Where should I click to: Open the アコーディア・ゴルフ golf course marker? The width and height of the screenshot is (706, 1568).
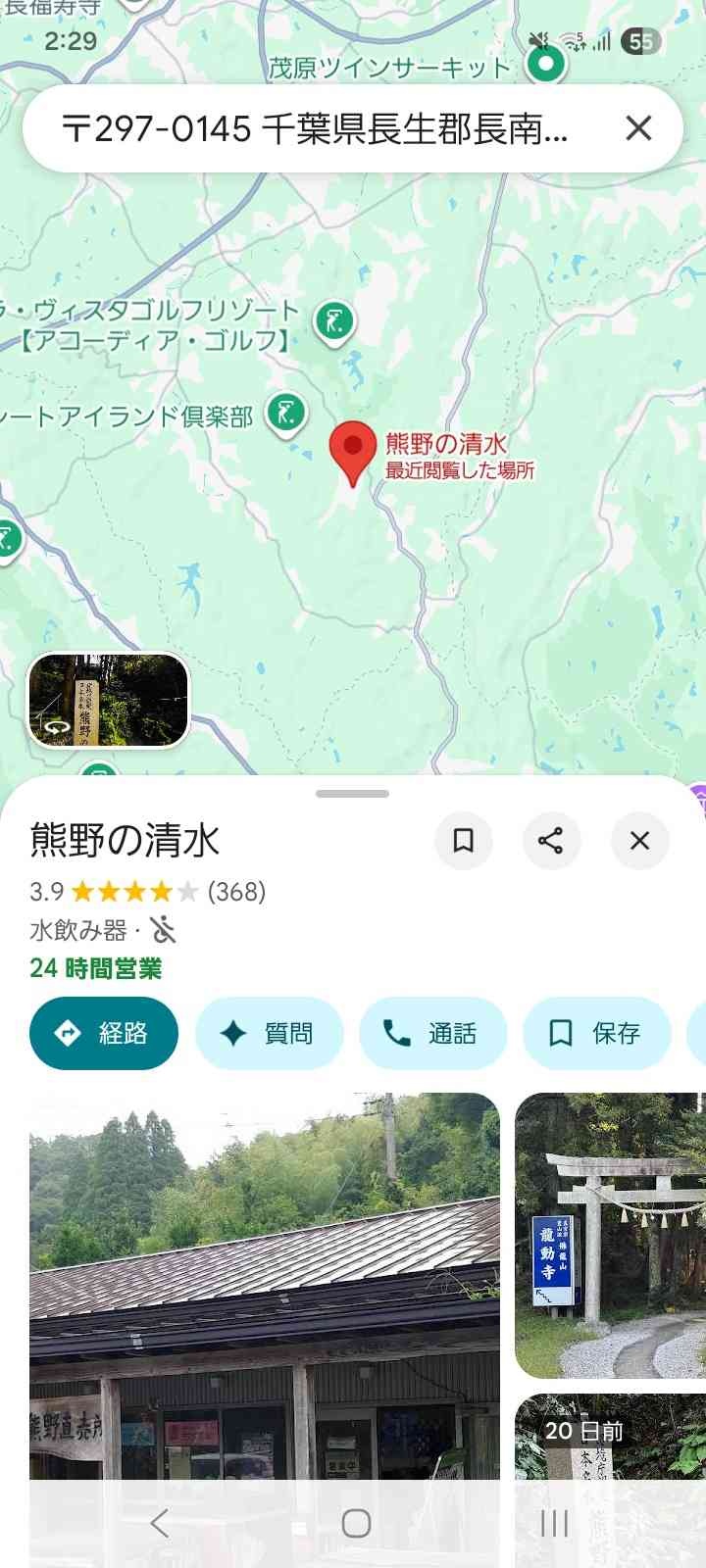[x=334, y=320]
